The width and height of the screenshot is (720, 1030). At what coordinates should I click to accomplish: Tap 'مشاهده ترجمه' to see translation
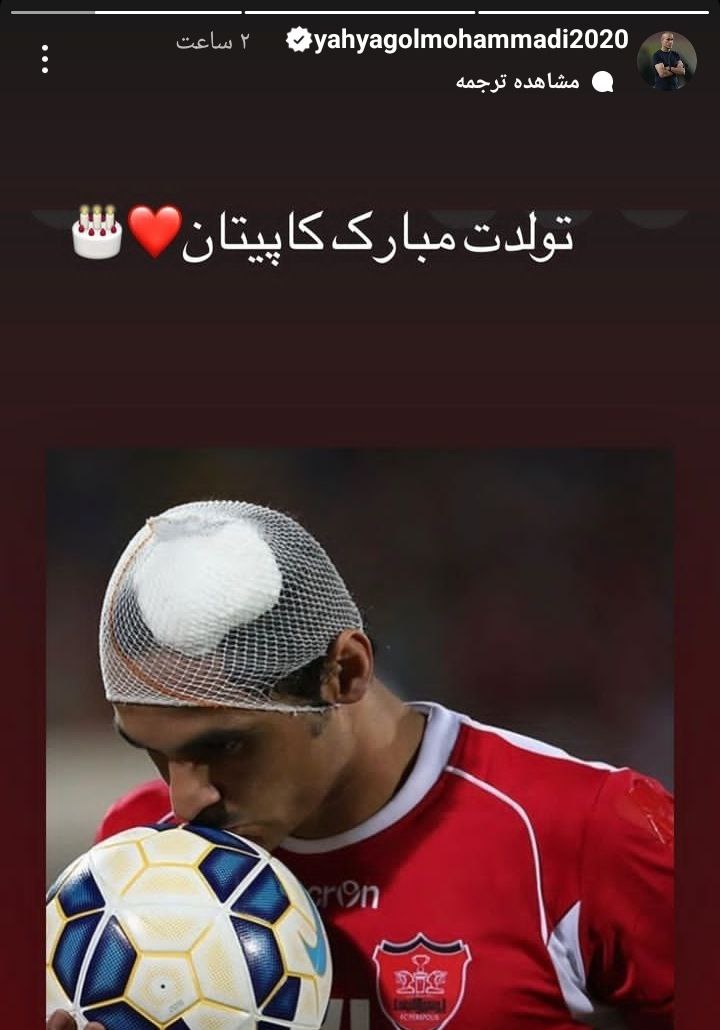click(518, 82)
